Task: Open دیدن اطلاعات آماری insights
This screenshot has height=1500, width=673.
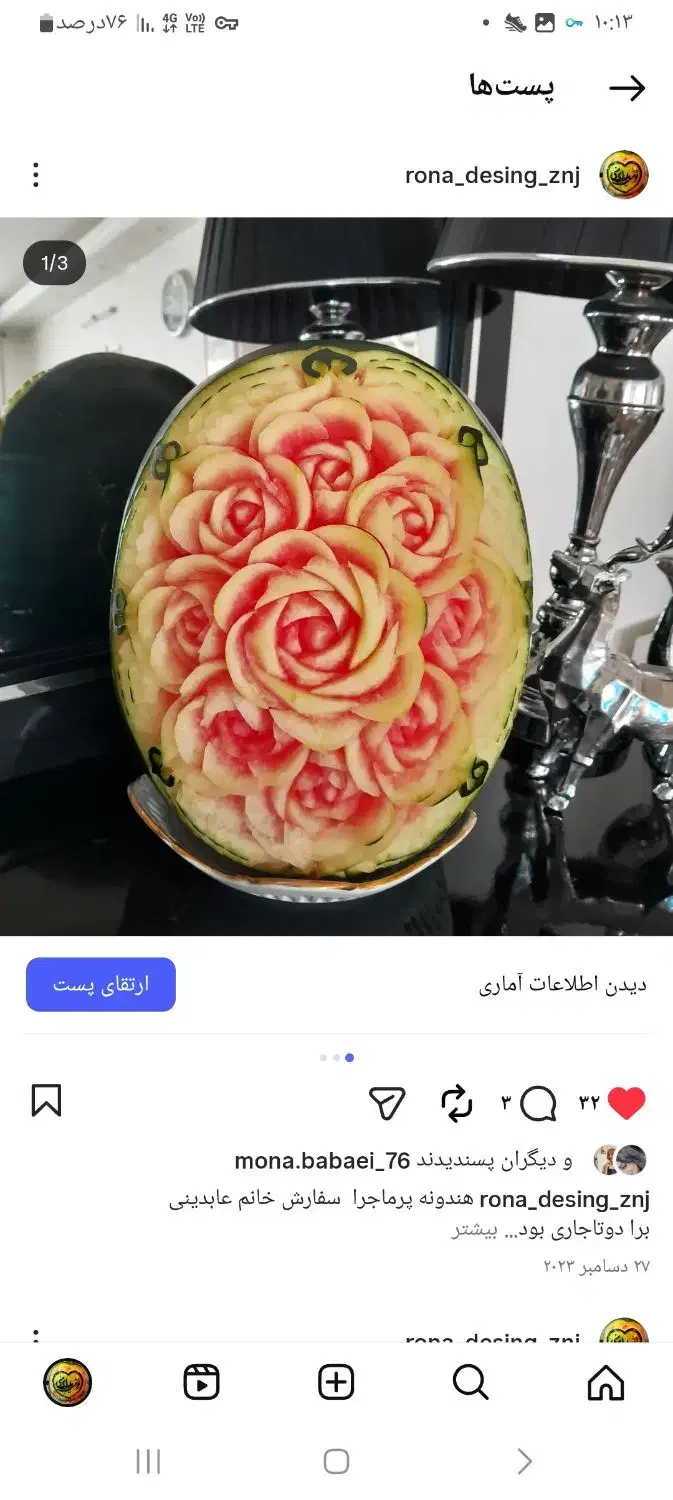Action: 562,985
